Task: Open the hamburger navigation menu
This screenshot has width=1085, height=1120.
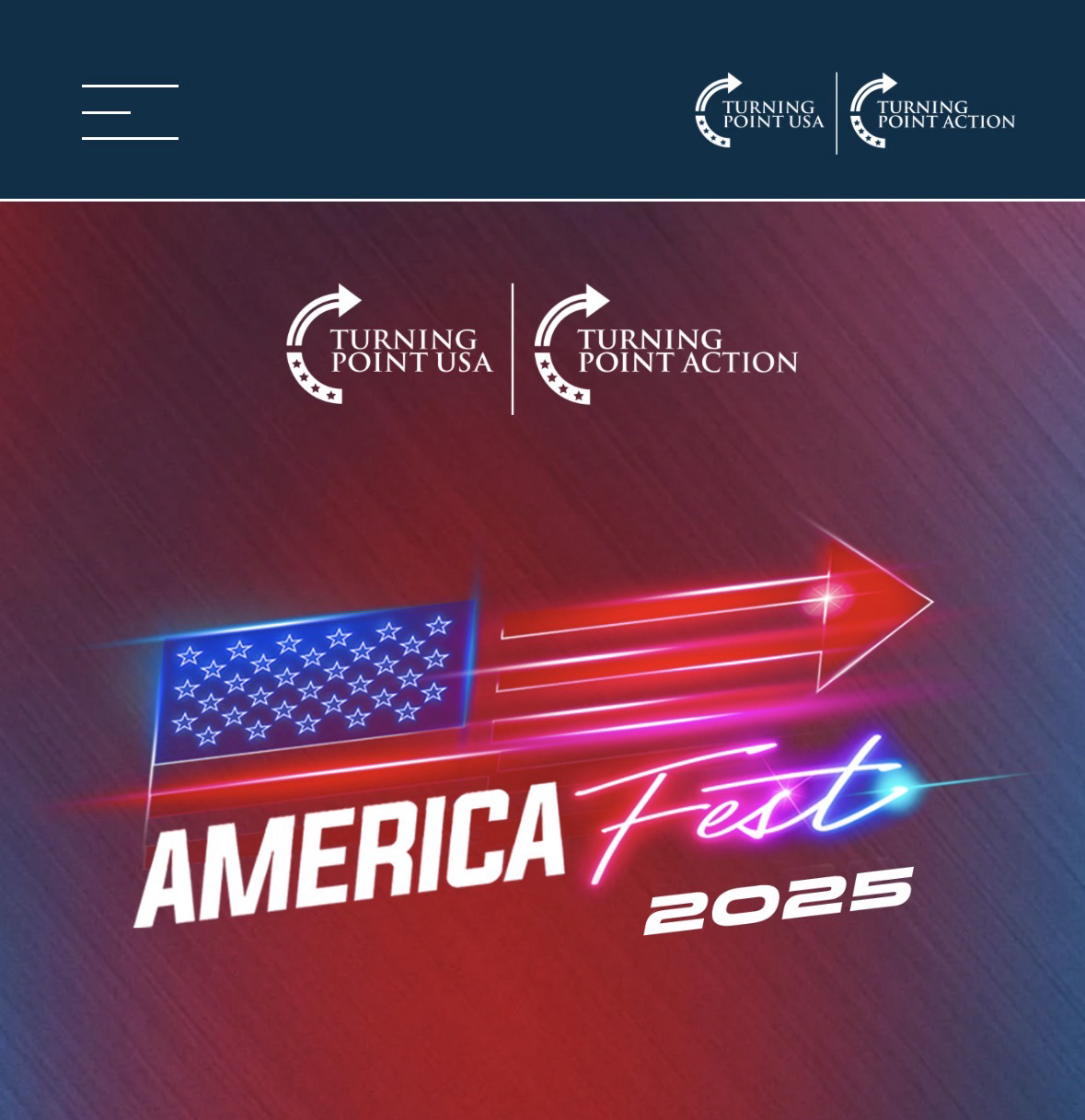Action: tap(130, 112)
